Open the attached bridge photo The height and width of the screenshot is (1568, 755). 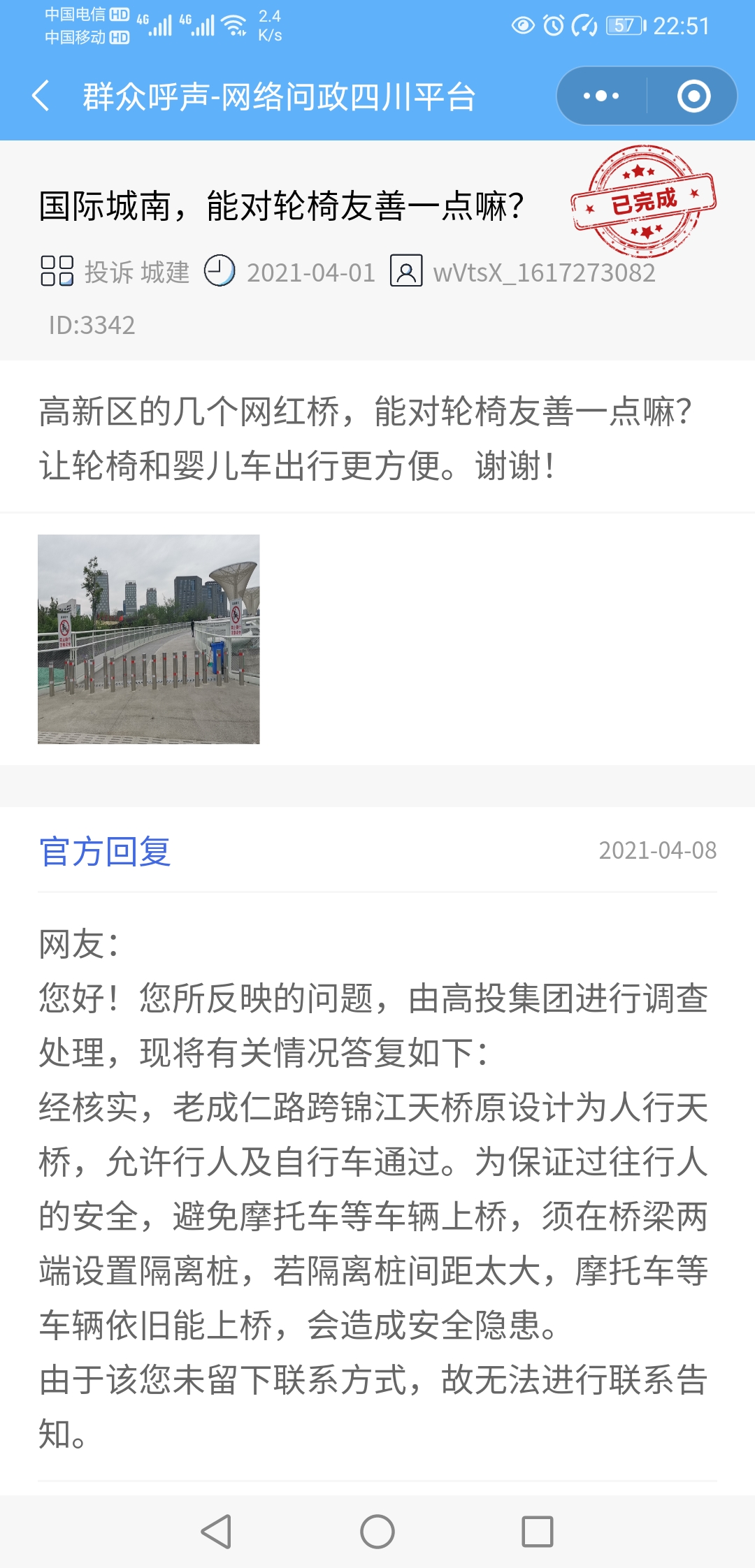click(x=148, y=639)
